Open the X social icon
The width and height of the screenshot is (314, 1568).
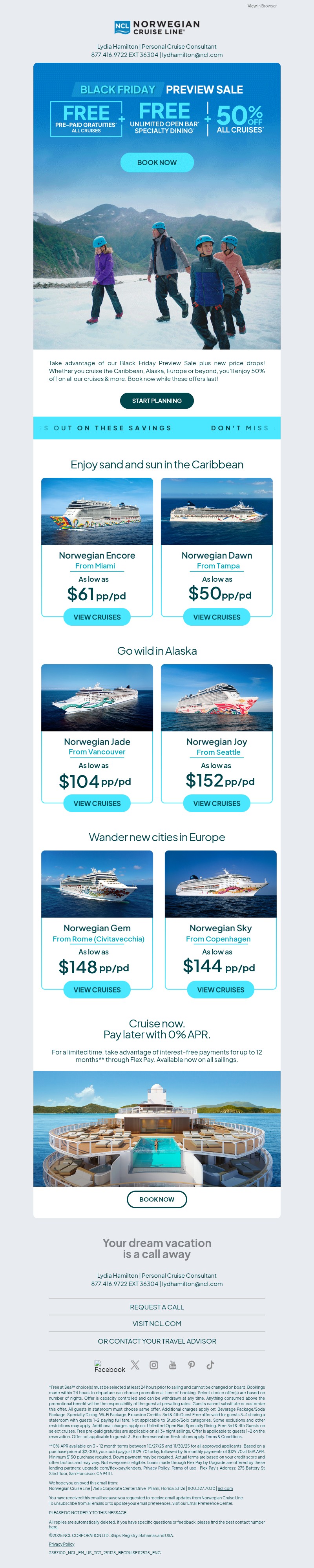coord(135,1365)
